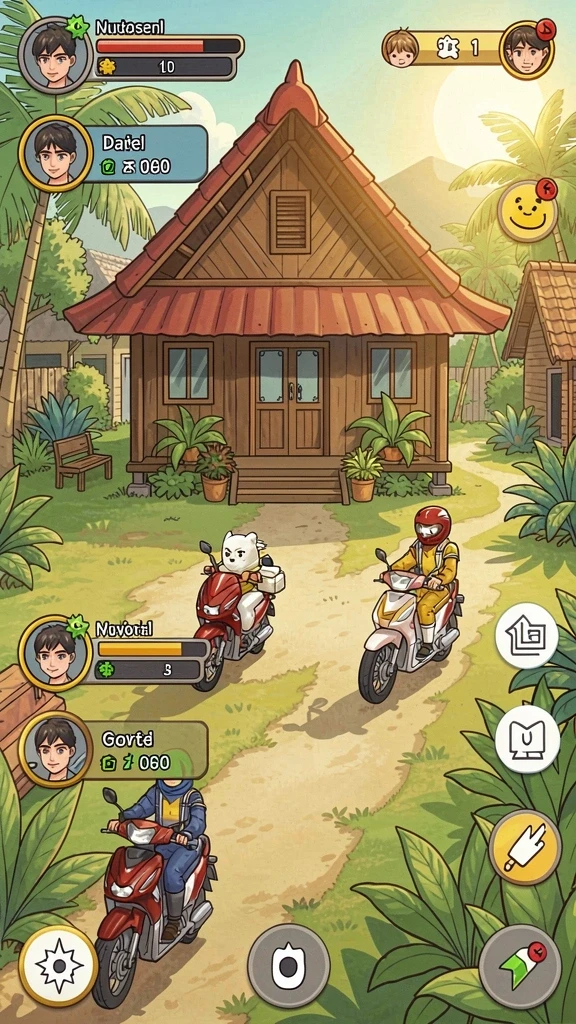This screenshot has height=1024, width=576.
Task: Open the Novotal player status panel
Action: 114,653
